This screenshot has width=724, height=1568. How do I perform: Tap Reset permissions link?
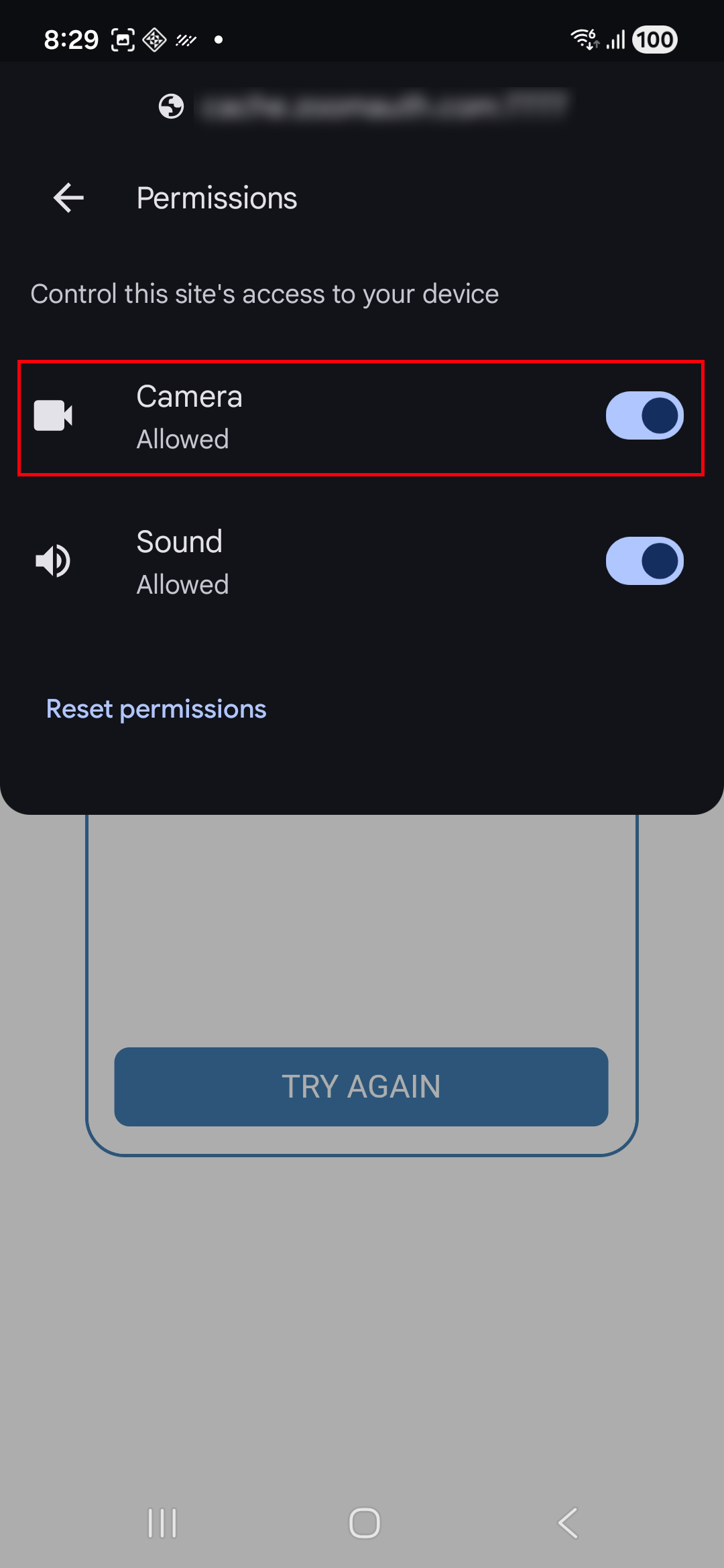(156, 709)
